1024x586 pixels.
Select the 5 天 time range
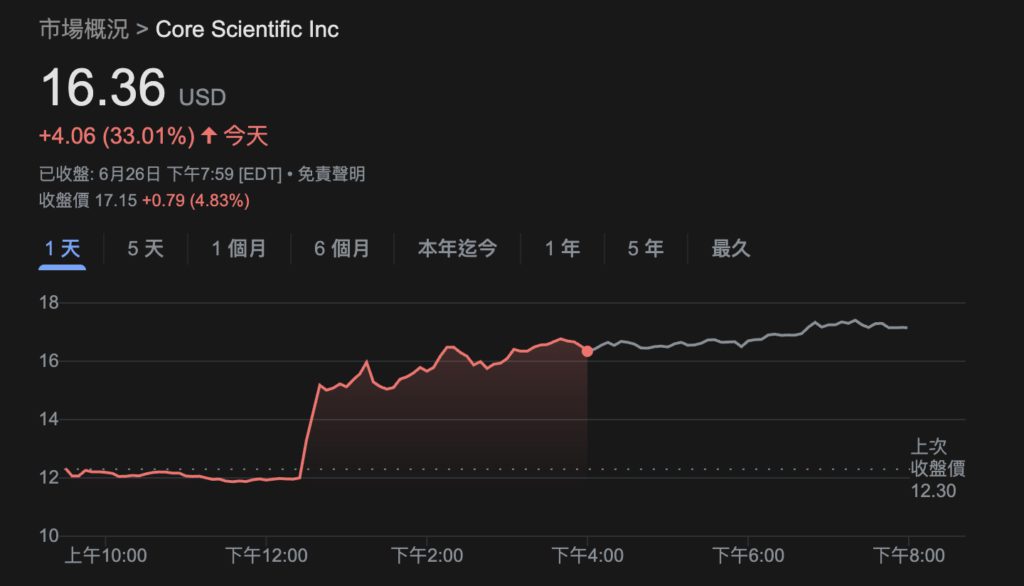click(145, 249)
